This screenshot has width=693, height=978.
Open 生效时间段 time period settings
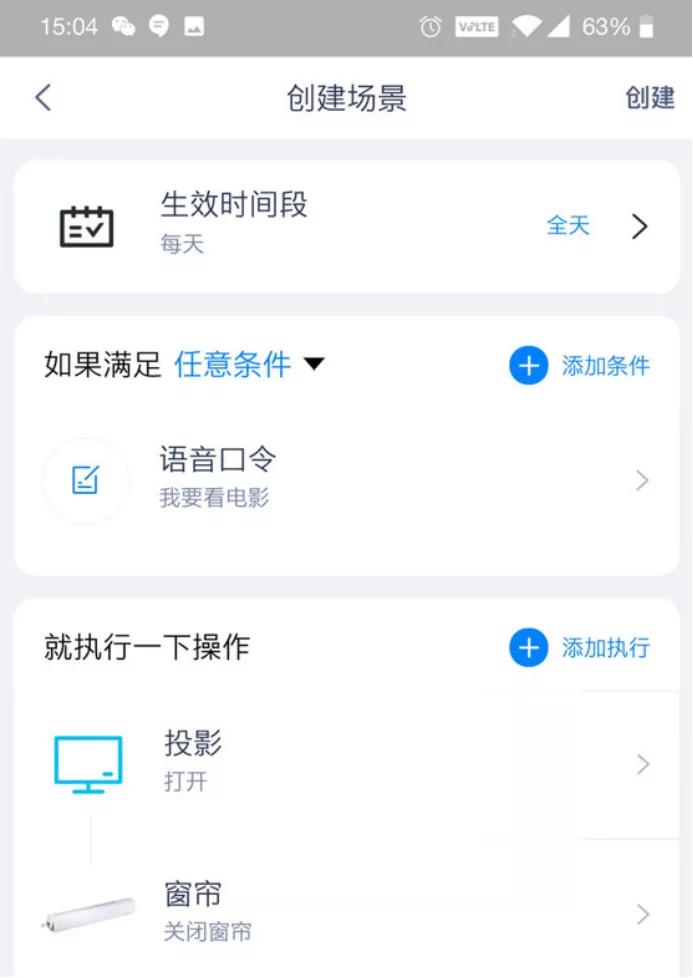click(346, 227)
